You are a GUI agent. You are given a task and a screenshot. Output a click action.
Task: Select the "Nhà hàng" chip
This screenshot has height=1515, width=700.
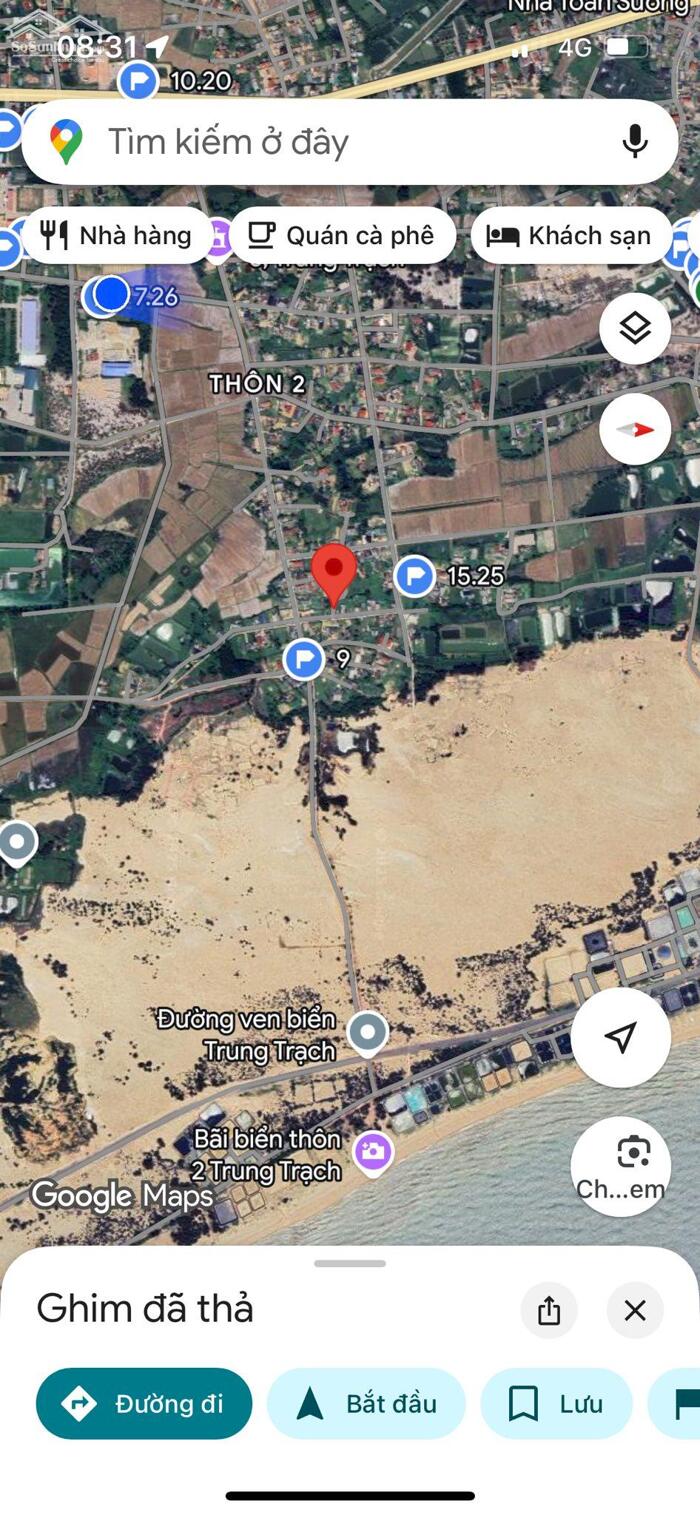pyautogui.click(x=116, y=236)
